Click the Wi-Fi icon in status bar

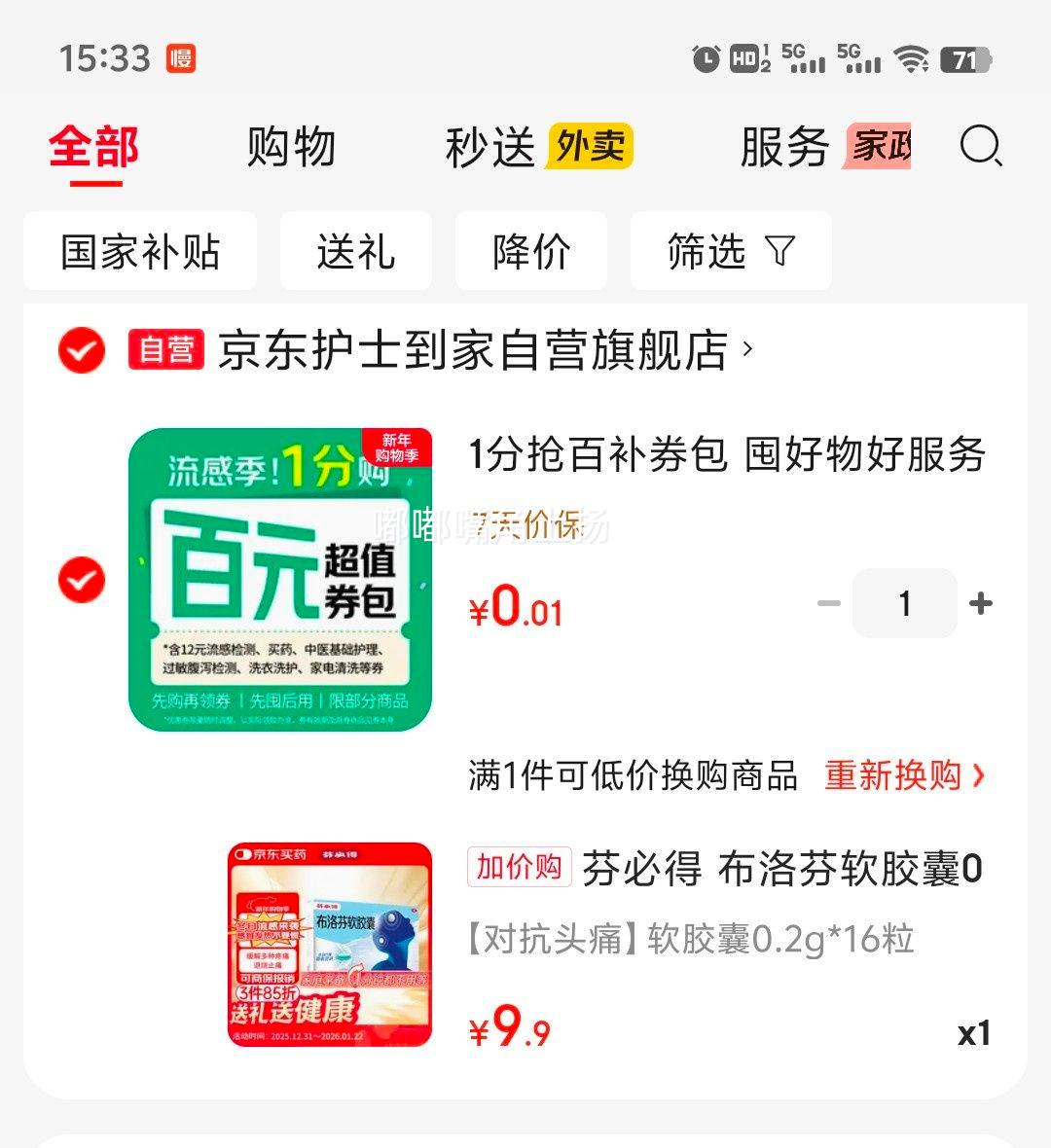913,58
